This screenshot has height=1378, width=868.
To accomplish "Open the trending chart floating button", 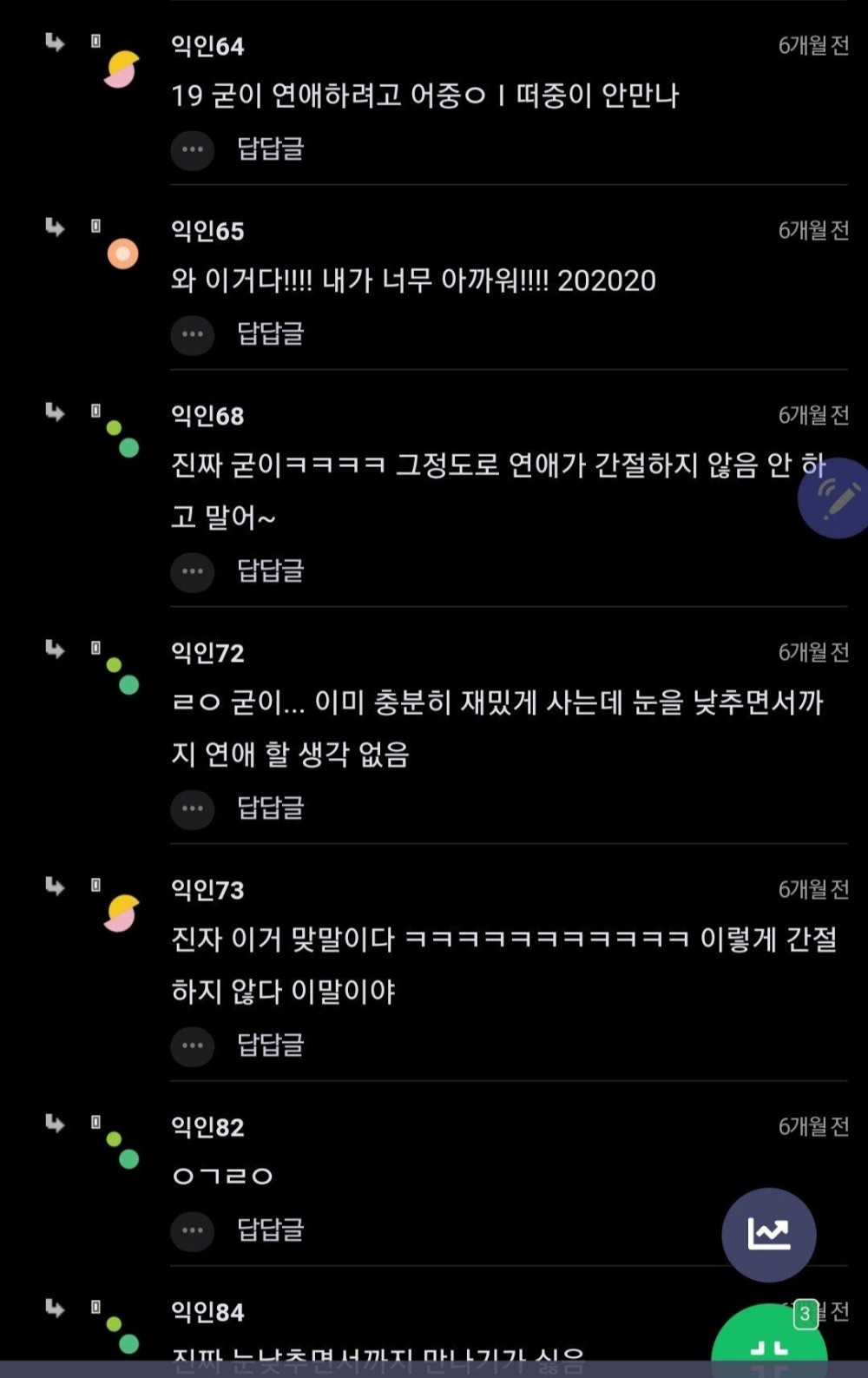I will coord(768,1234).
